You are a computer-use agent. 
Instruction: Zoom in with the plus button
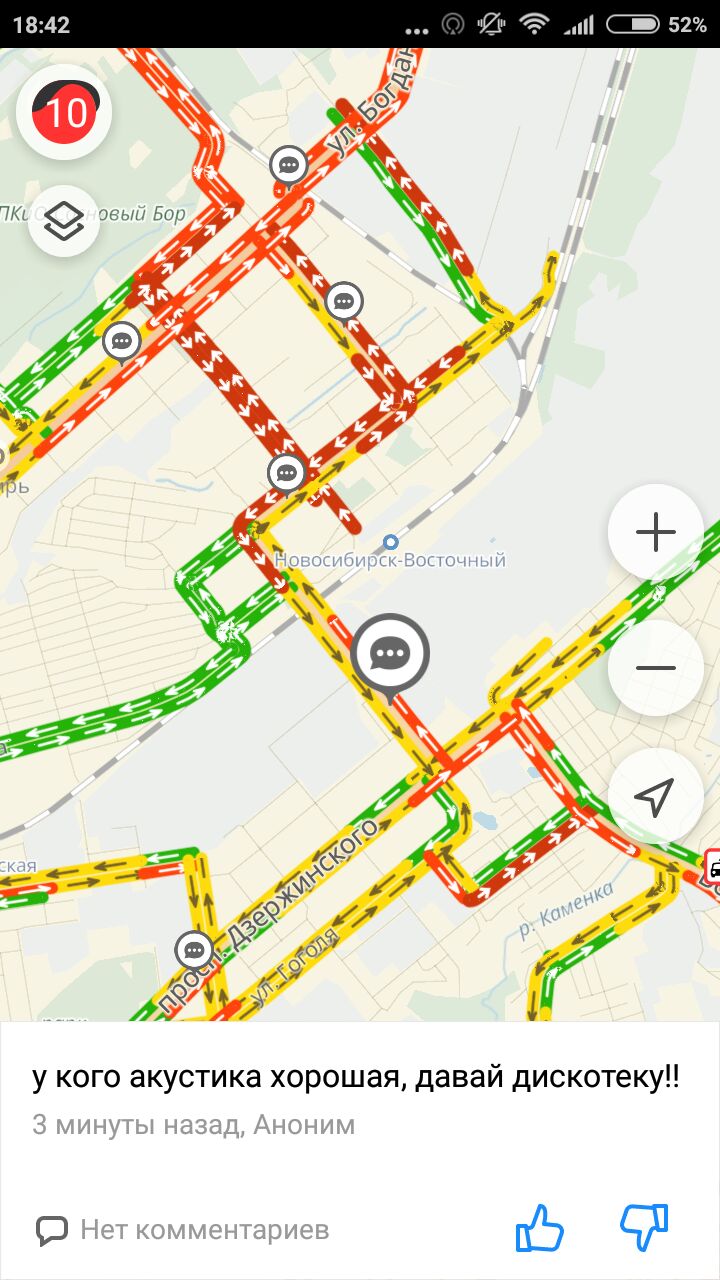click(655, 532)
